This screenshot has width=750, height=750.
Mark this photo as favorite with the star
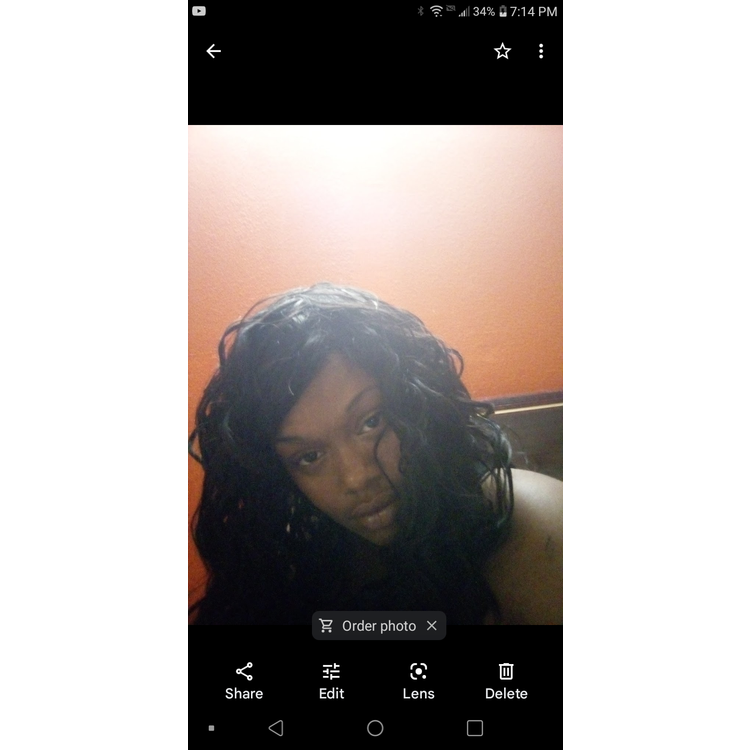(502, 51)
